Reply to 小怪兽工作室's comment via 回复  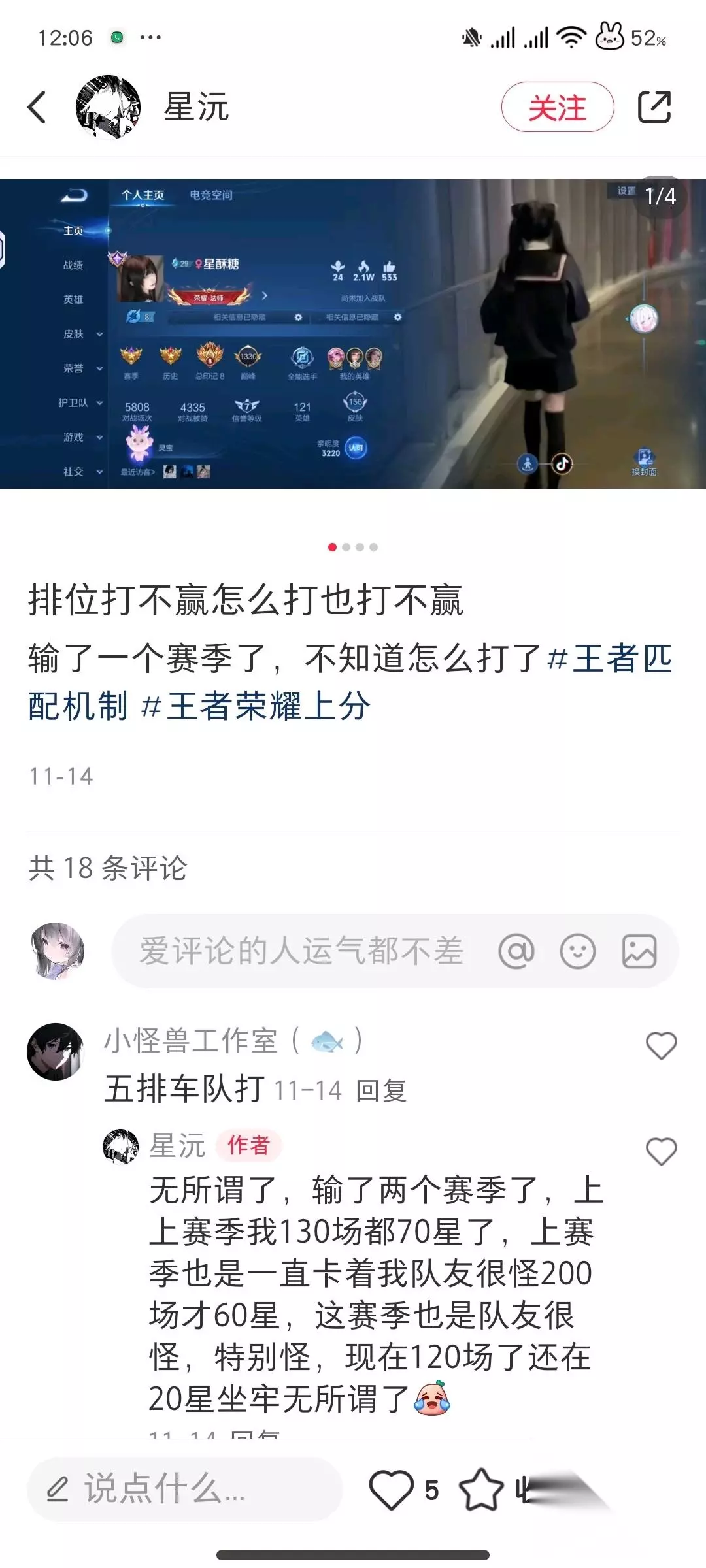click(381, 1090)
